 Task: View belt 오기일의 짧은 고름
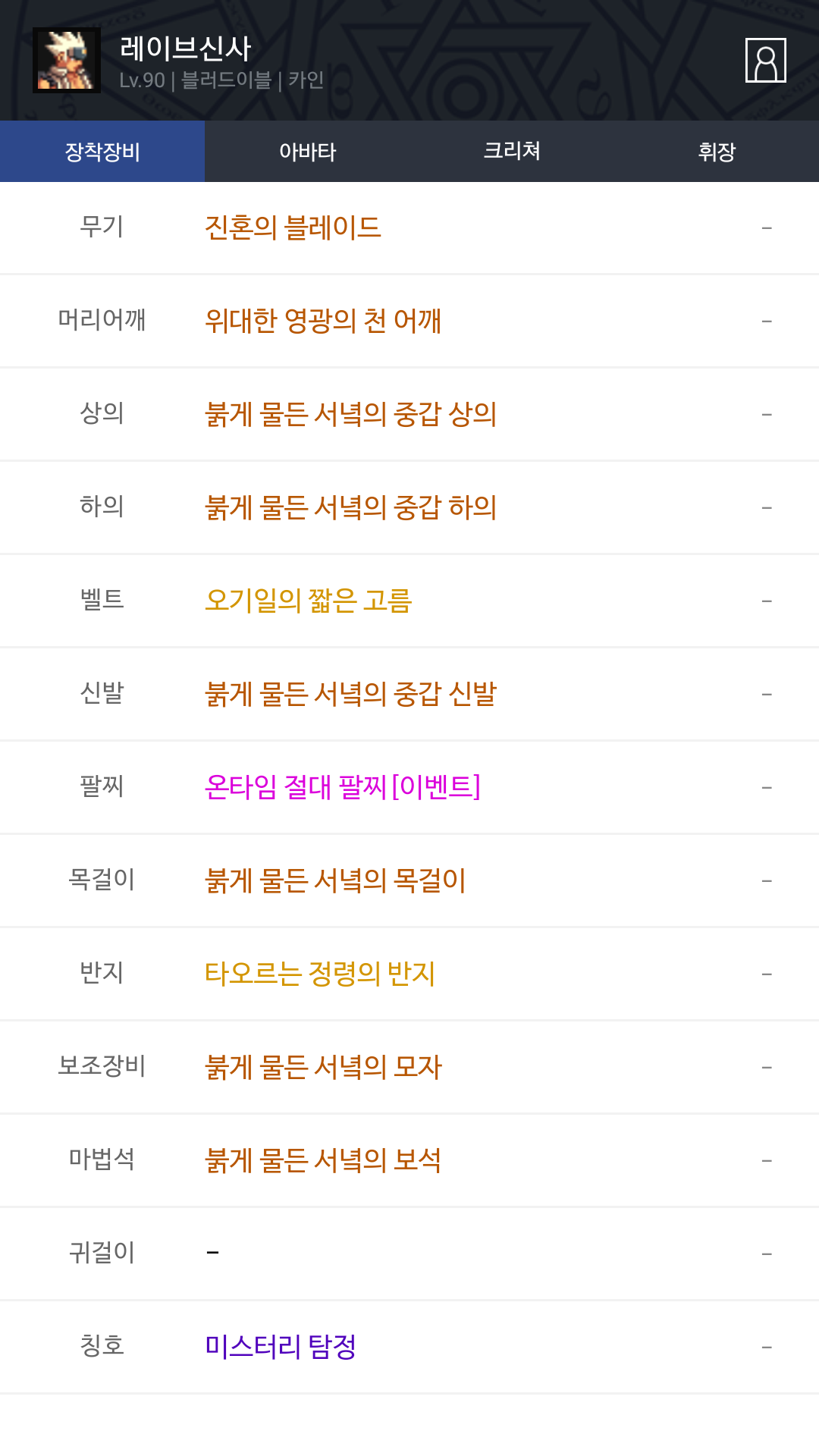point(308,601)
